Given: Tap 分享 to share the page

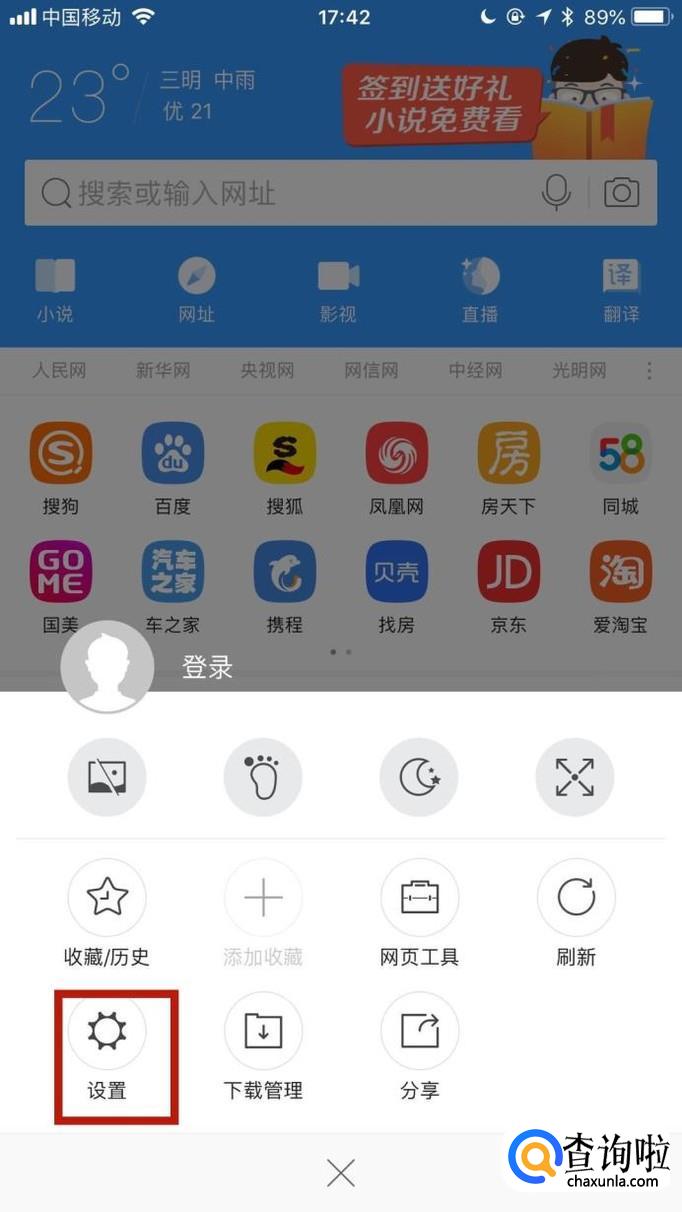Looking at the screenshot, I should [x=419, y=1033].
